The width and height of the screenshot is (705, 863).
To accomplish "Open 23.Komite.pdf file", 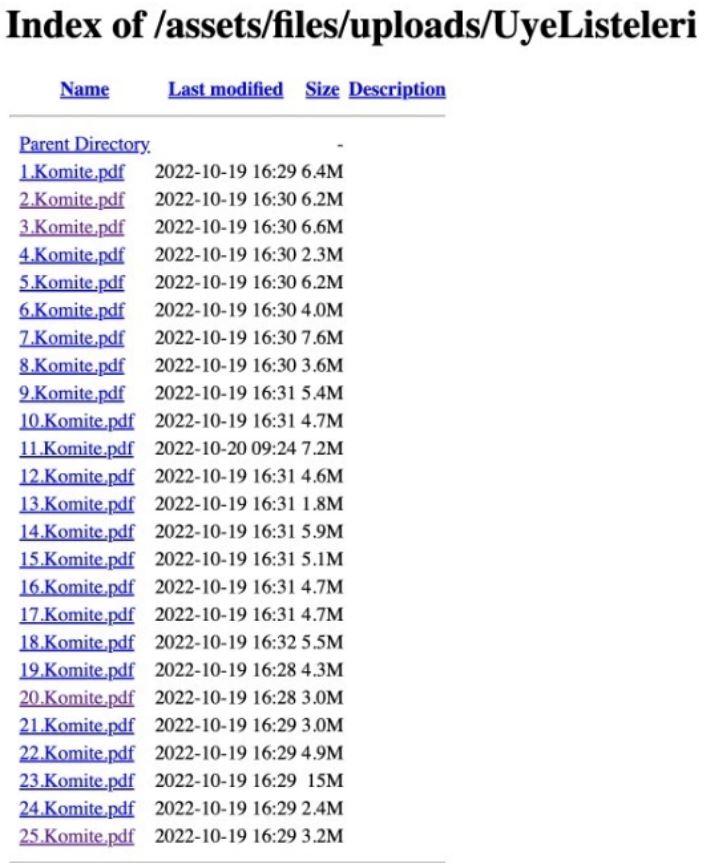I will [76, 780].
